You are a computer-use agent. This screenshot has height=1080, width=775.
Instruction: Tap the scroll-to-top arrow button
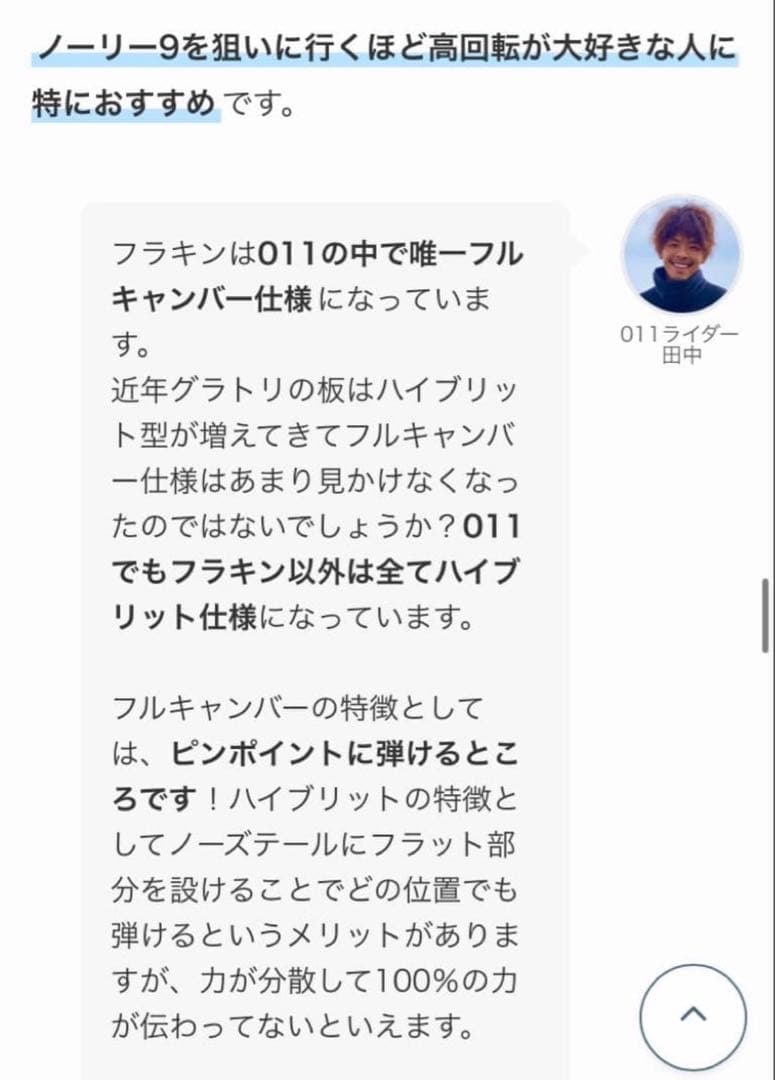coord(692,1015)
